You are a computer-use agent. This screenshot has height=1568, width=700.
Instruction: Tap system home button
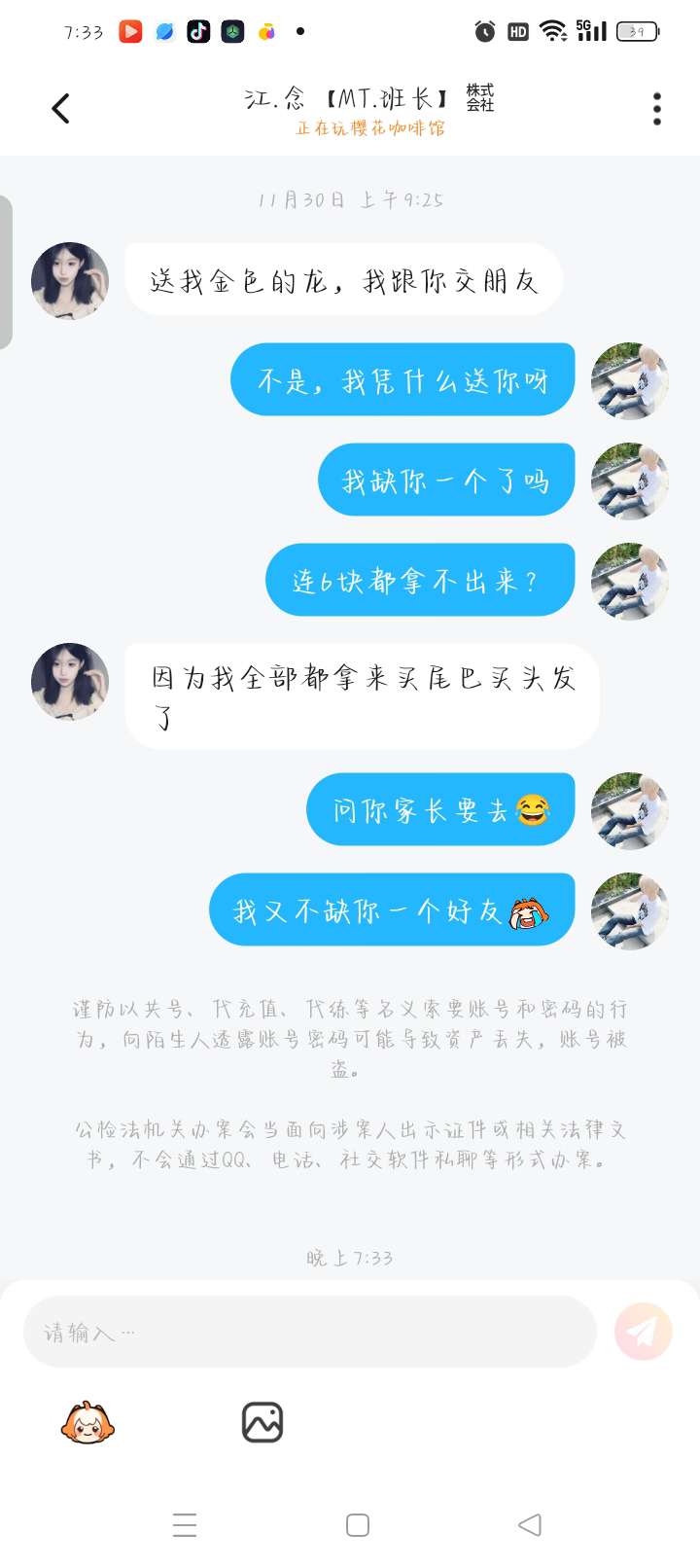(x=357, y=1525)
